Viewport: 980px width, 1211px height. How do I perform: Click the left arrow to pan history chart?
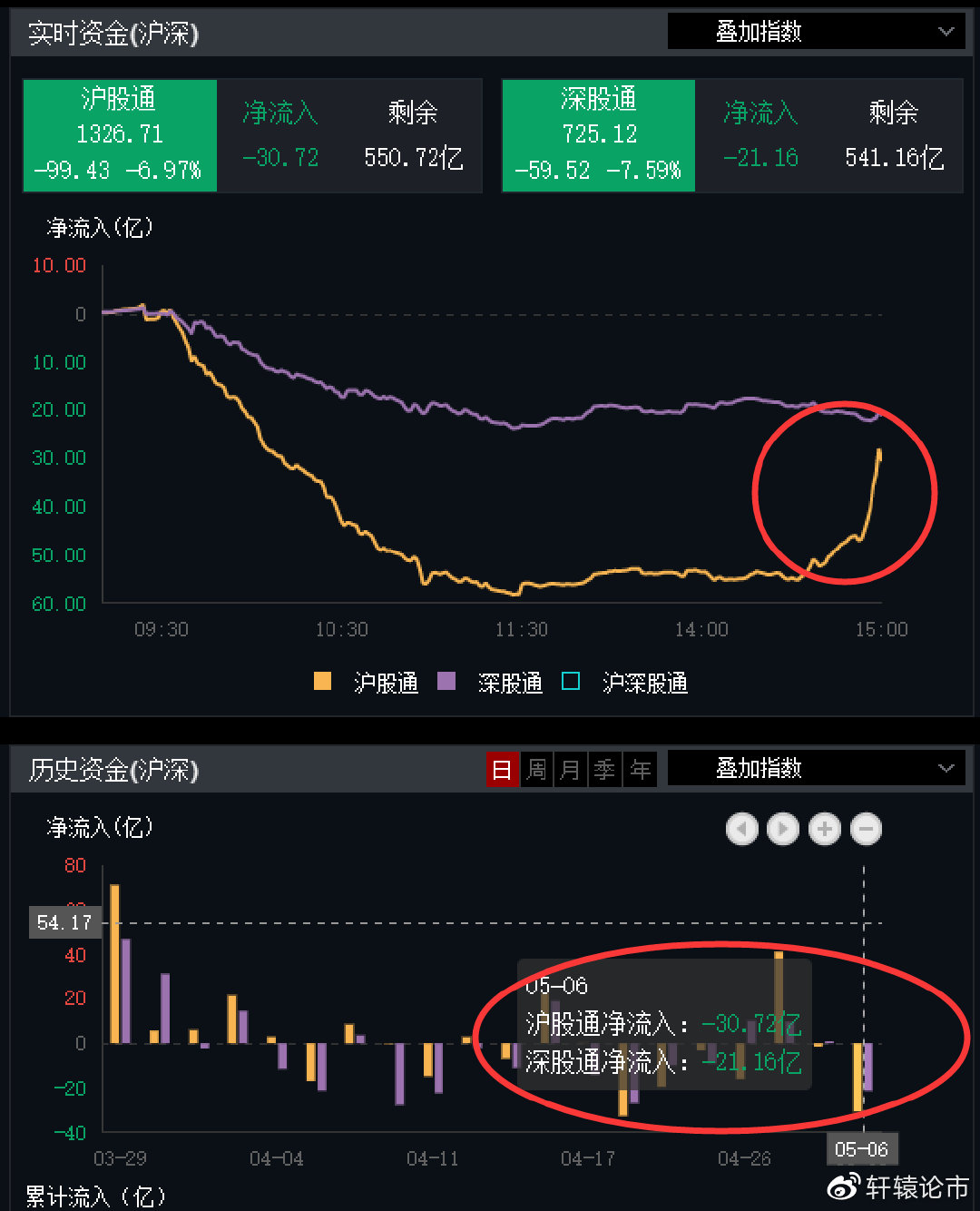(x=741, y=829)
